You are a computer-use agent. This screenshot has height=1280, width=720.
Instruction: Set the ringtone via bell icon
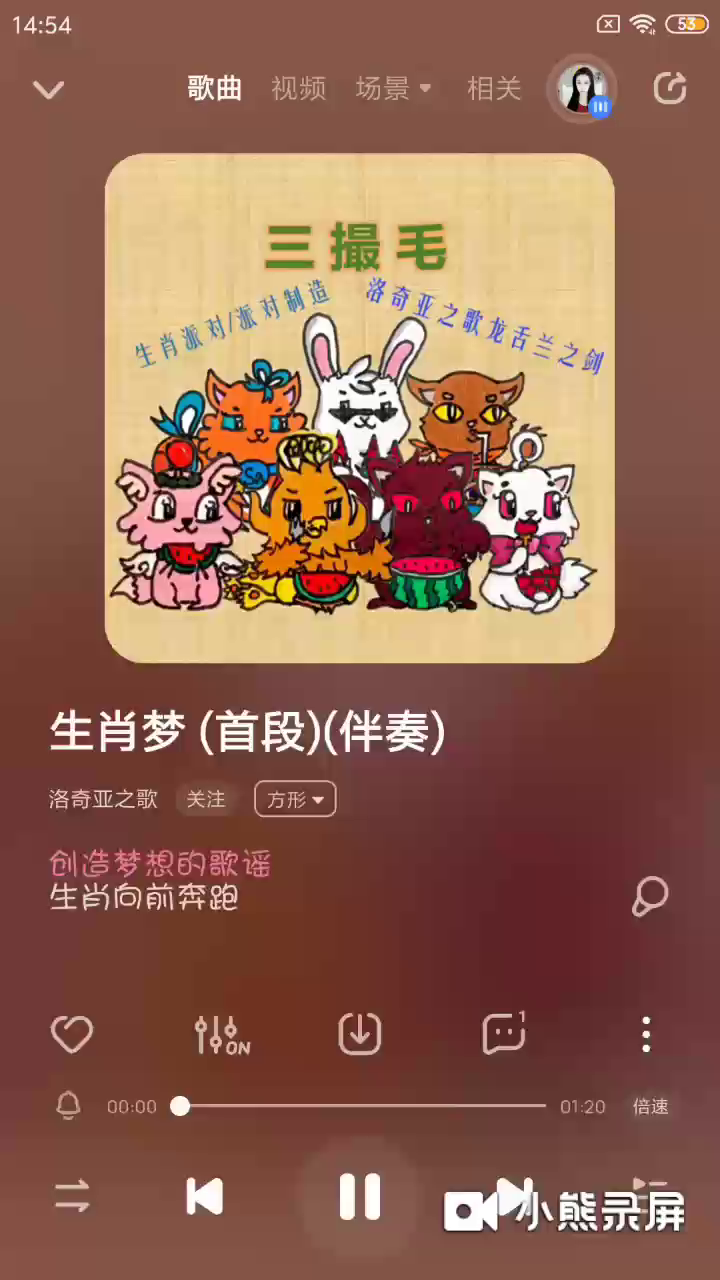(68, 1106)
